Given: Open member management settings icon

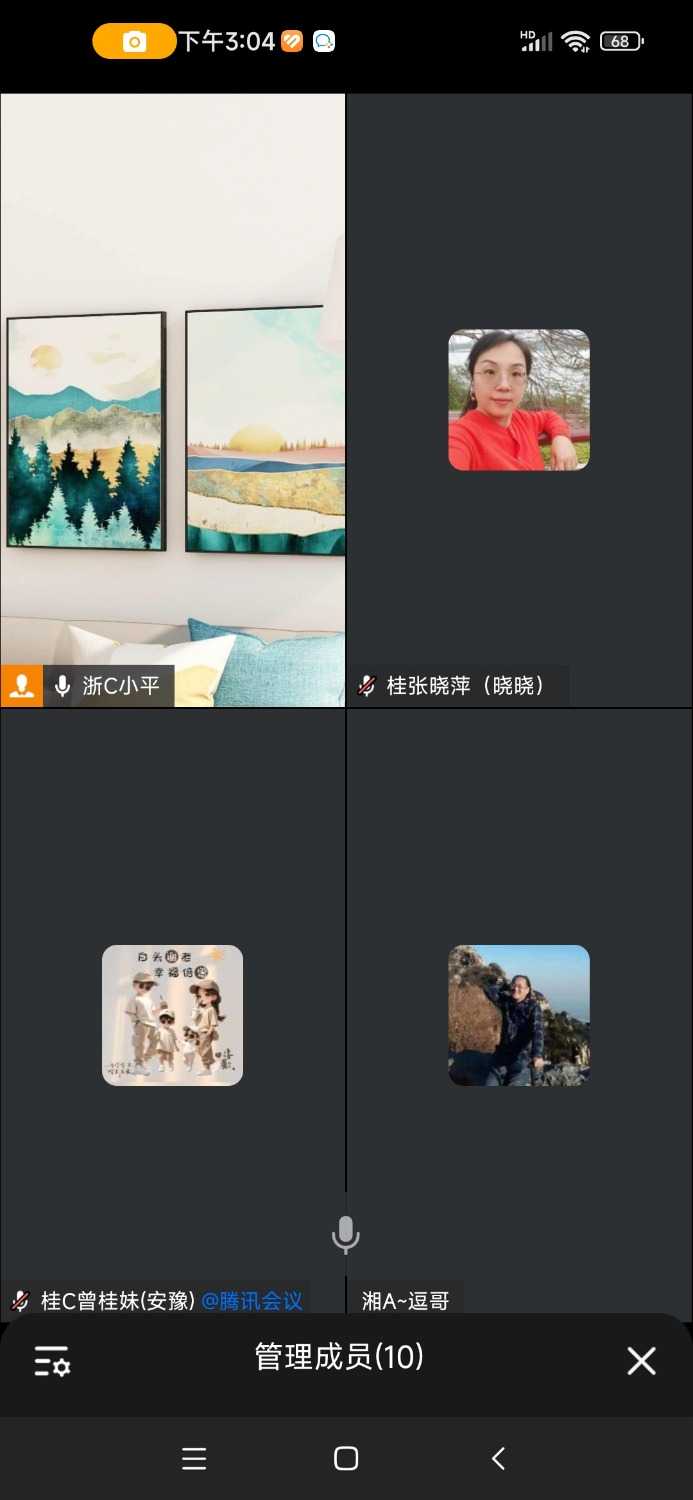Looking at the screenshot, I should (x=52, y=1361).
